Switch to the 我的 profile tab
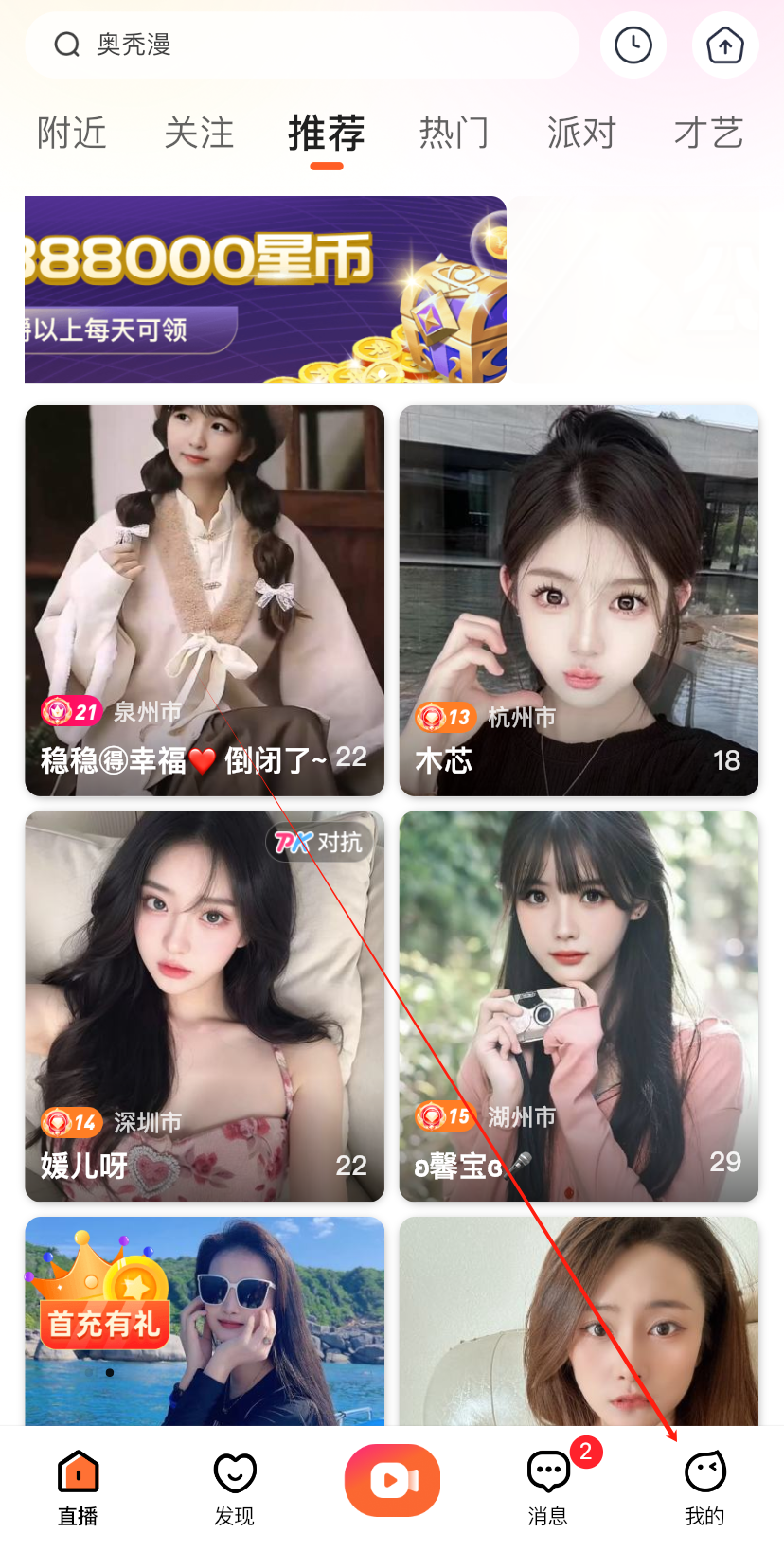The width and height of the screenshot is (784, 1551). tap(704, 1488)
